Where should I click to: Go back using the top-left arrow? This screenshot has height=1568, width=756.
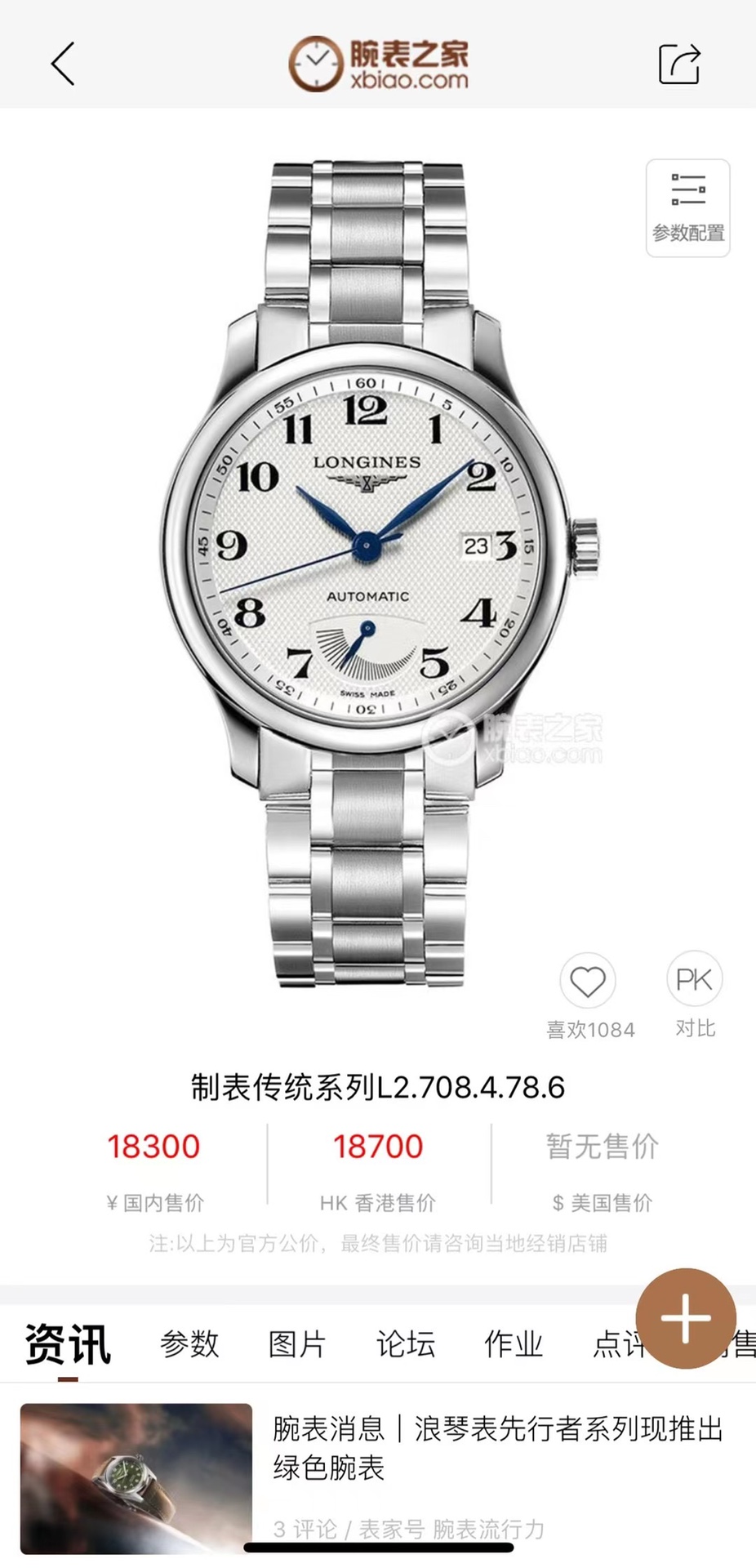pos(63,64)
